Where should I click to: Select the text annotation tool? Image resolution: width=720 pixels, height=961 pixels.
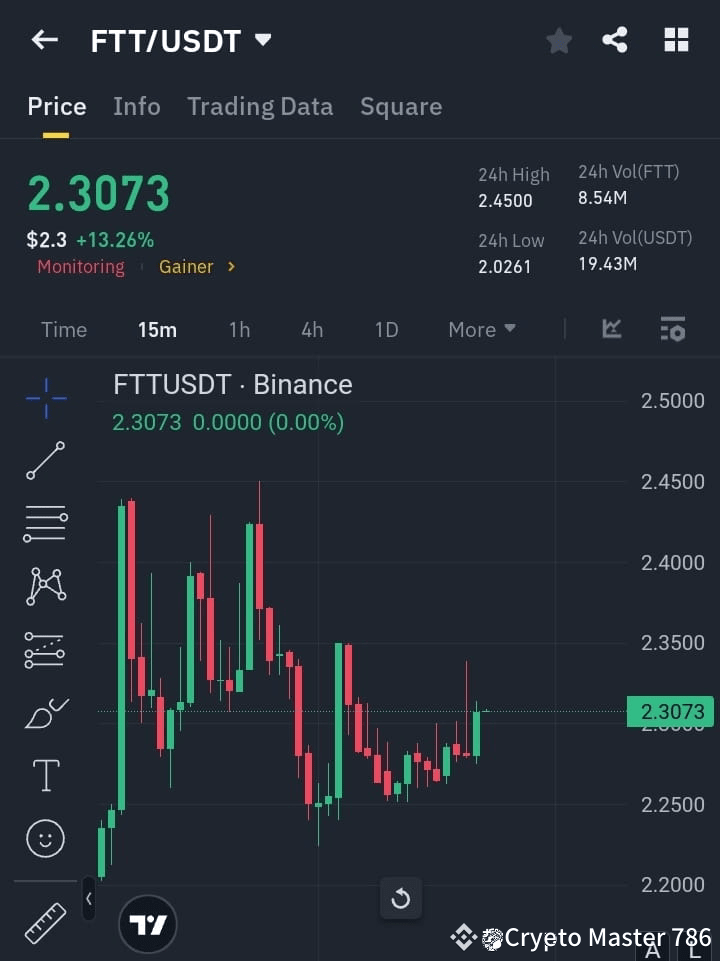pyautogui.click(x=44, y=775)
